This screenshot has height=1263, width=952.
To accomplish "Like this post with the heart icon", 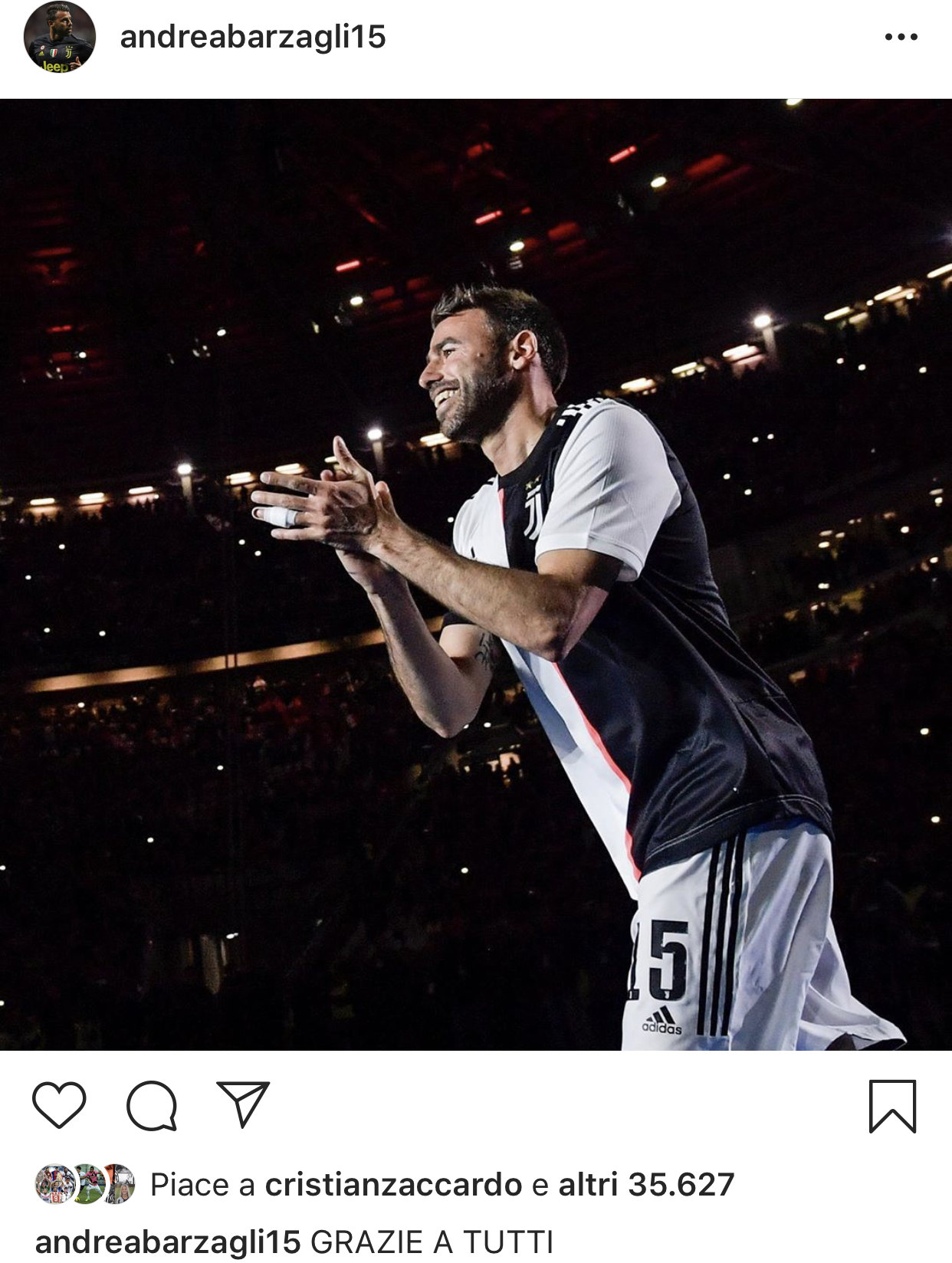I will point(59,1105).
